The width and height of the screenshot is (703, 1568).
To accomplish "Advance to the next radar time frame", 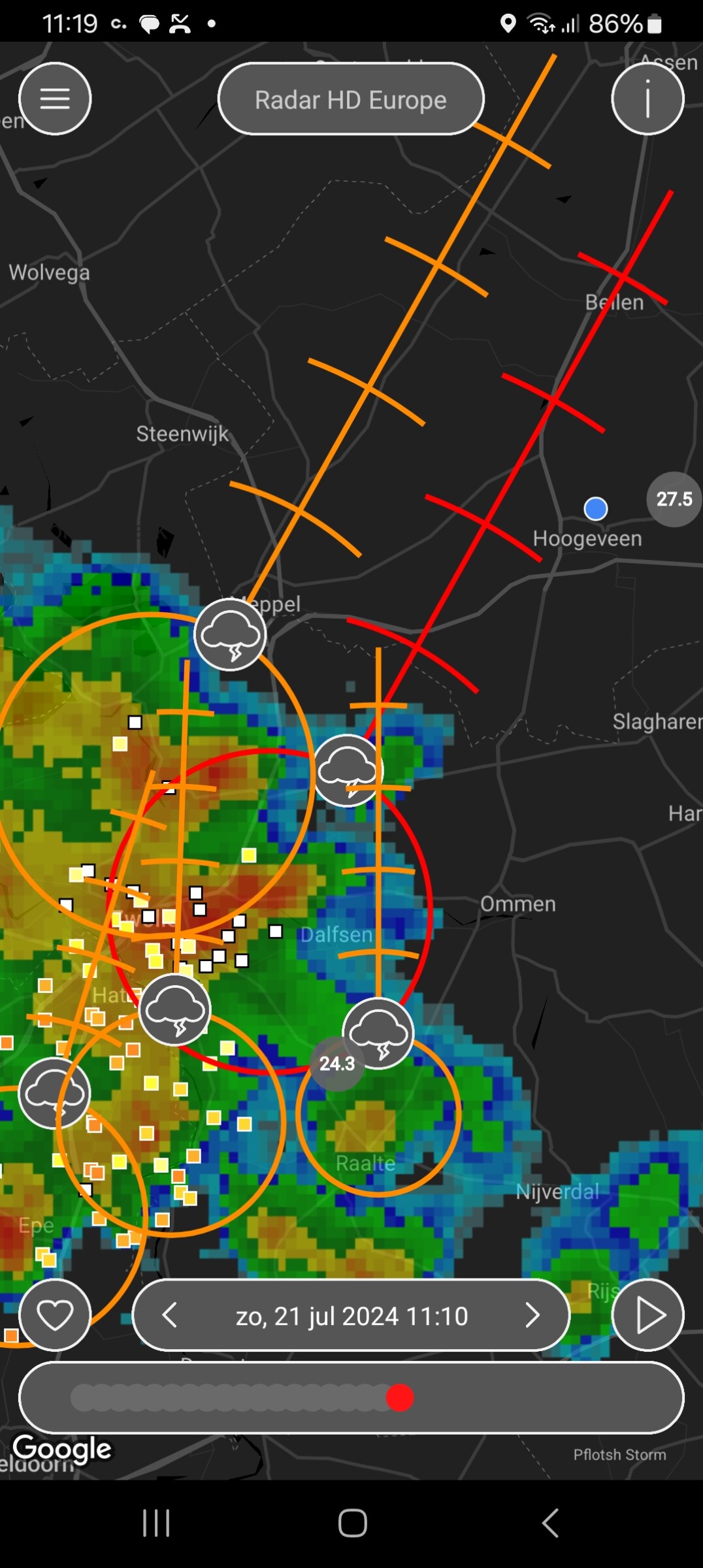I will (532, 1315).
